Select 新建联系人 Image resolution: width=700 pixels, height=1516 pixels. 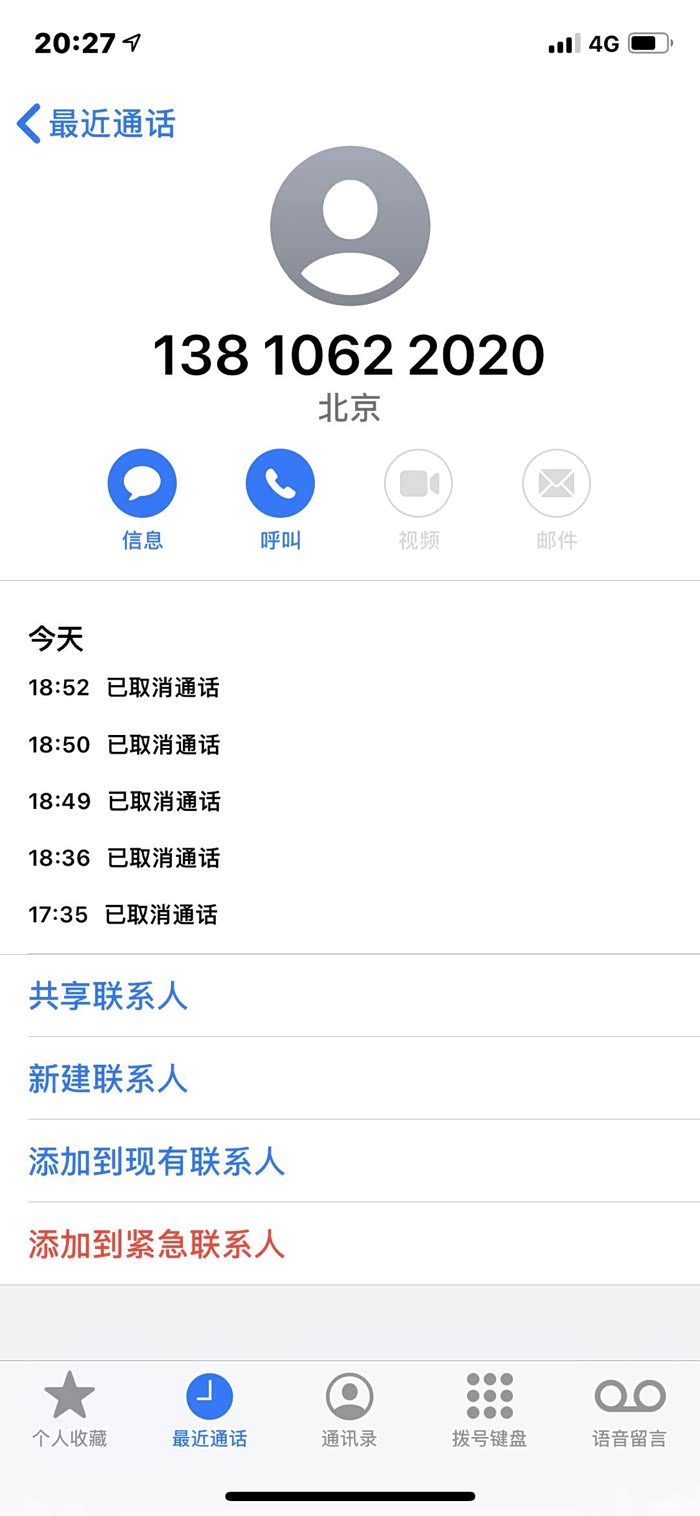108,1079
